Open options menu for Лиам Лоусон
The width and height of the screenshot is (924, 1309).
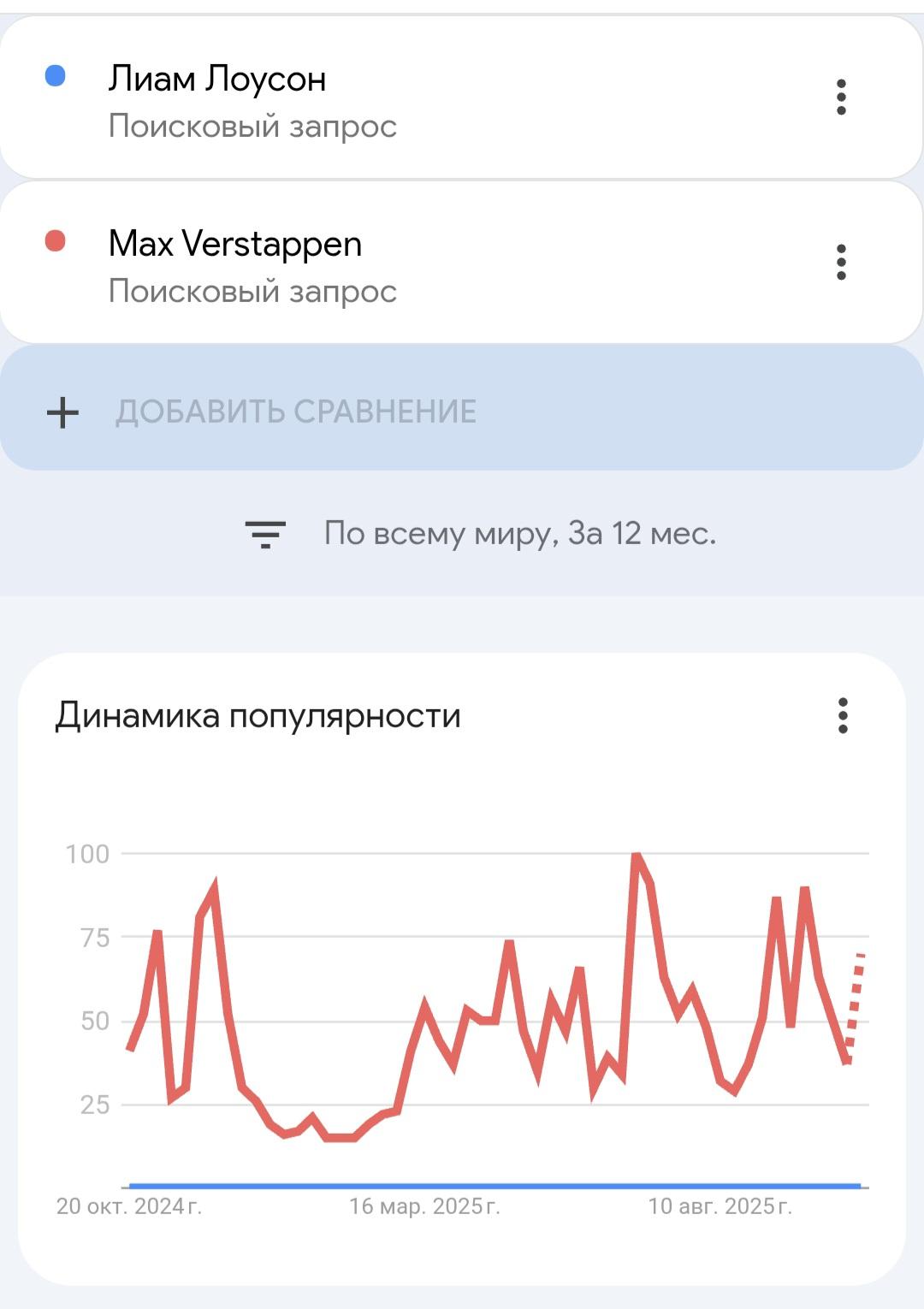[x=841, y=98]
